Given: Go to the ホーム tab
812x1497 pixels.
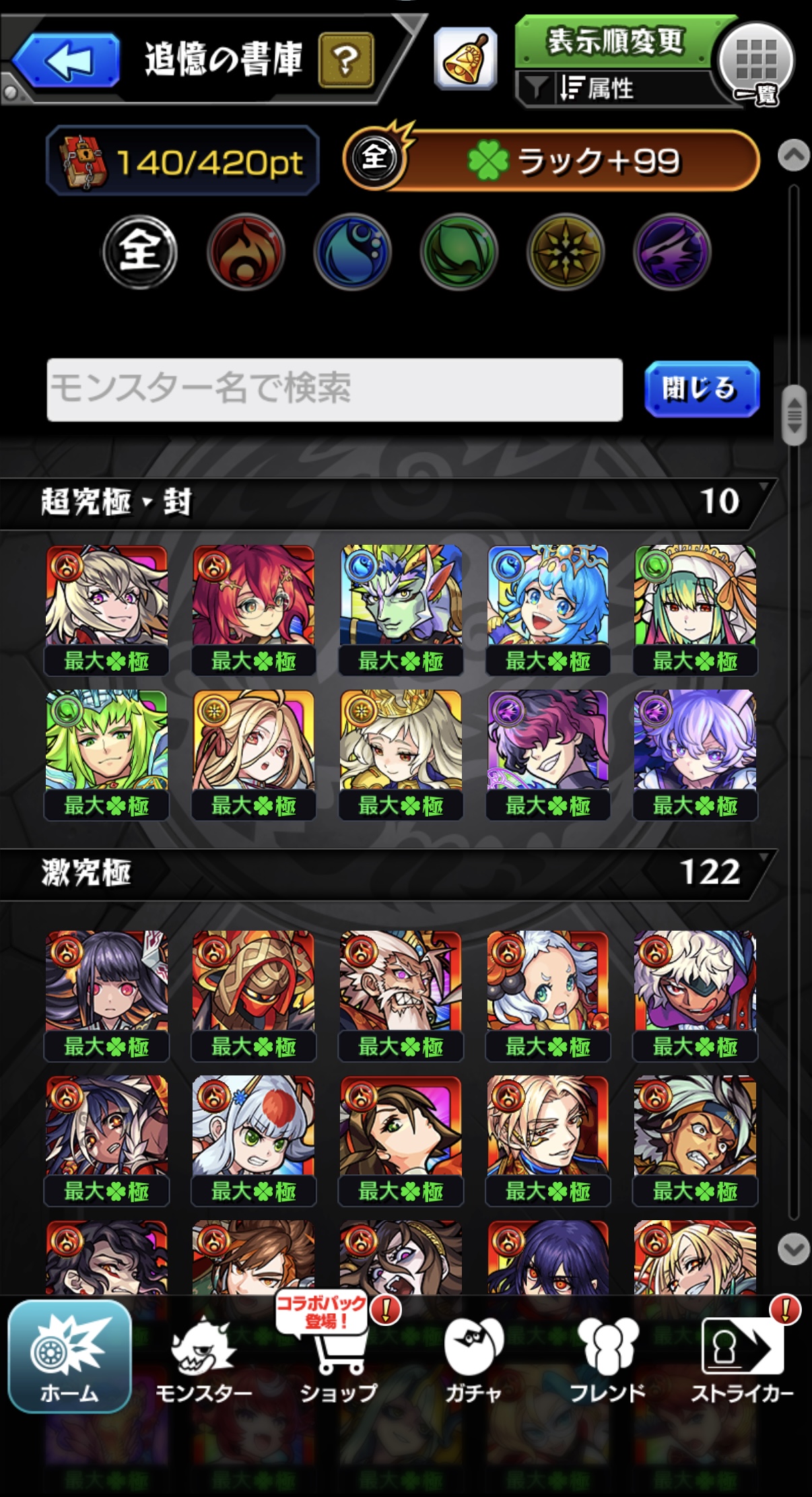Looking at the screenshot, I should (x=69, y=1356).
